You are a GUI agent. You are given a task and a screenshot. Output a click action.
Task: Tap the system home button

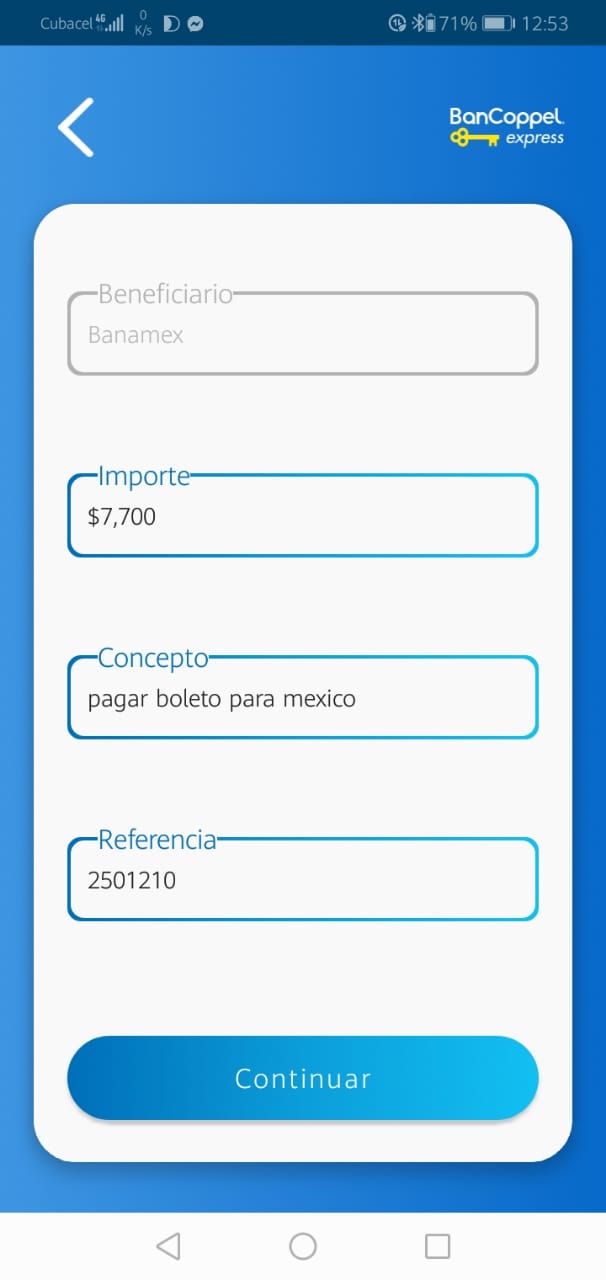(303, 1246)
